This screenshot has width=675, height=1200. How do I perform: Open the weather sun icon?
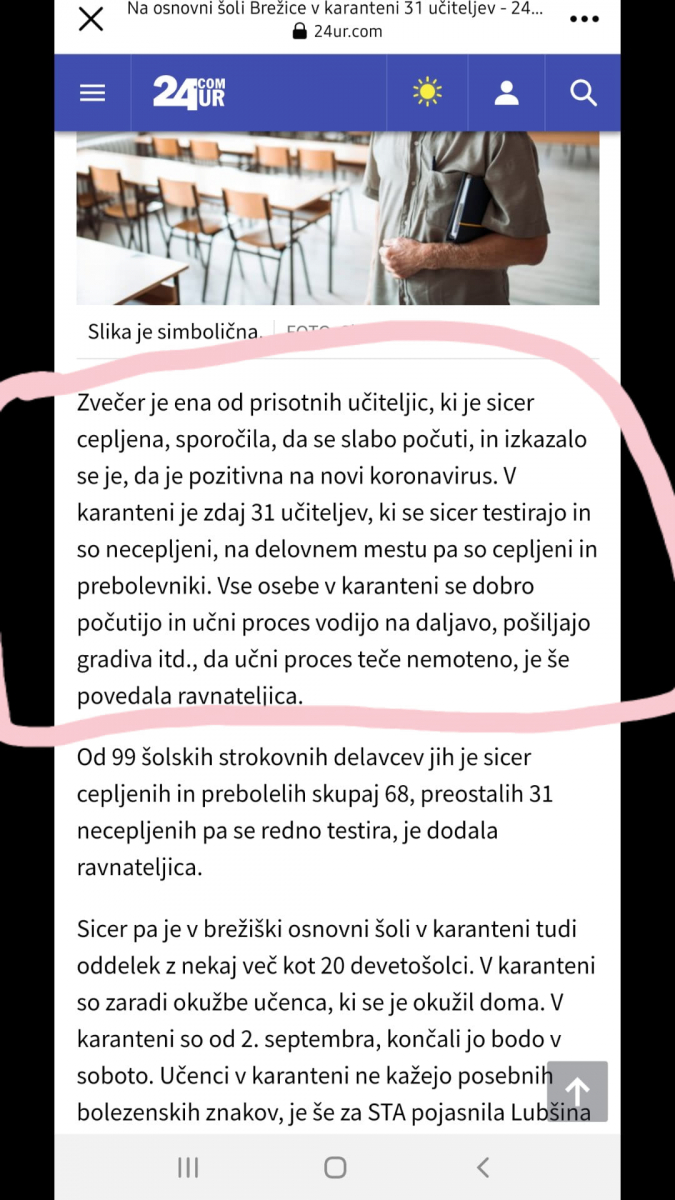(x=427, y=93)
